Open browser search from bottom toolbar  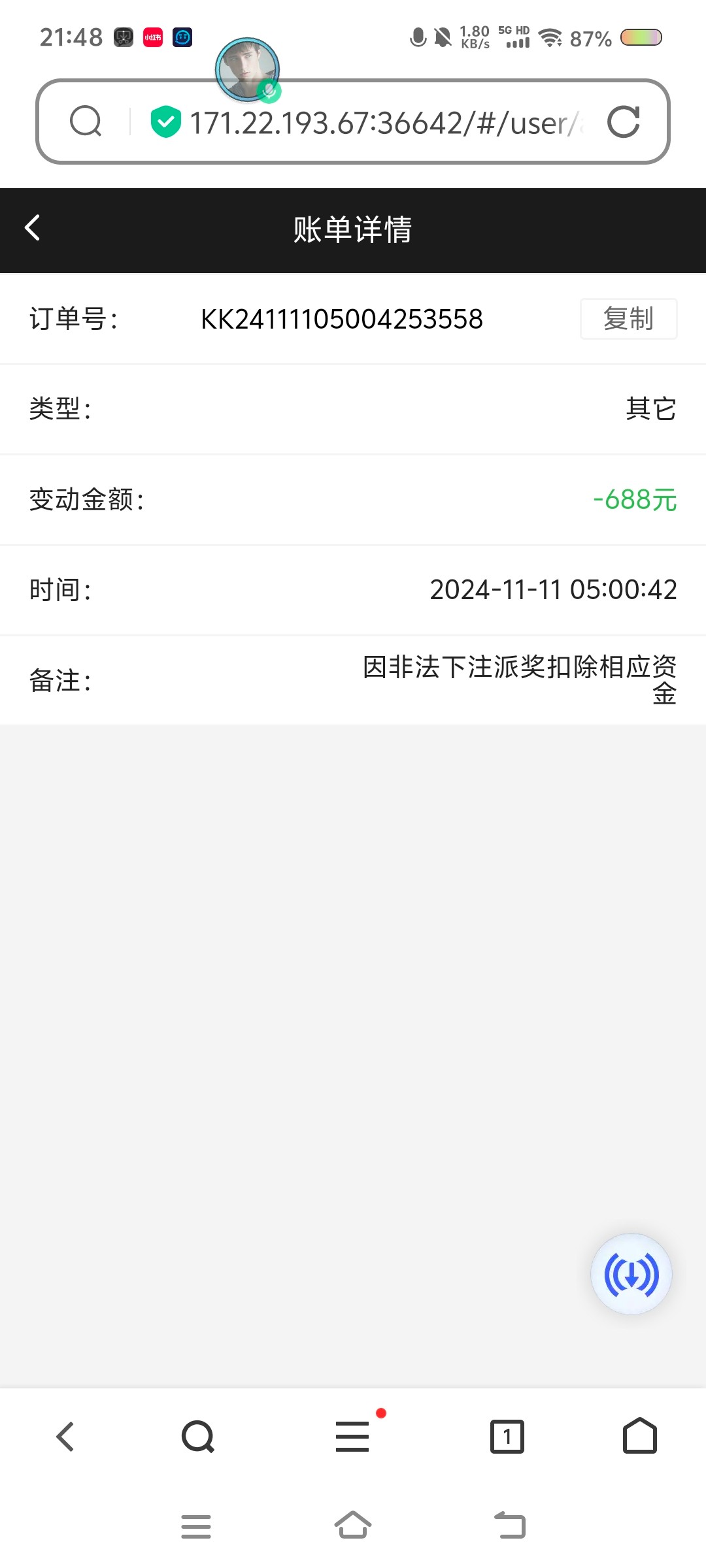point(198,1437)
